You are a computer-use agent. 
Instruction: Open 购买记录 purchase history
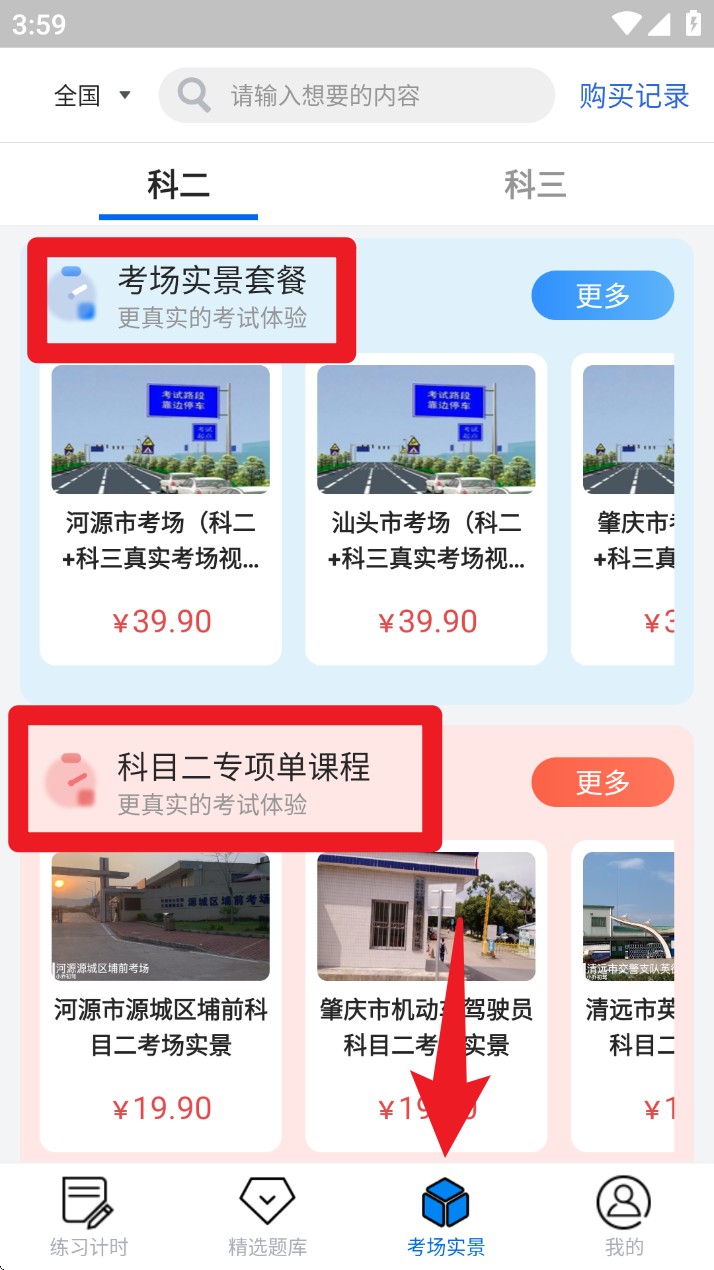(634, 96)
